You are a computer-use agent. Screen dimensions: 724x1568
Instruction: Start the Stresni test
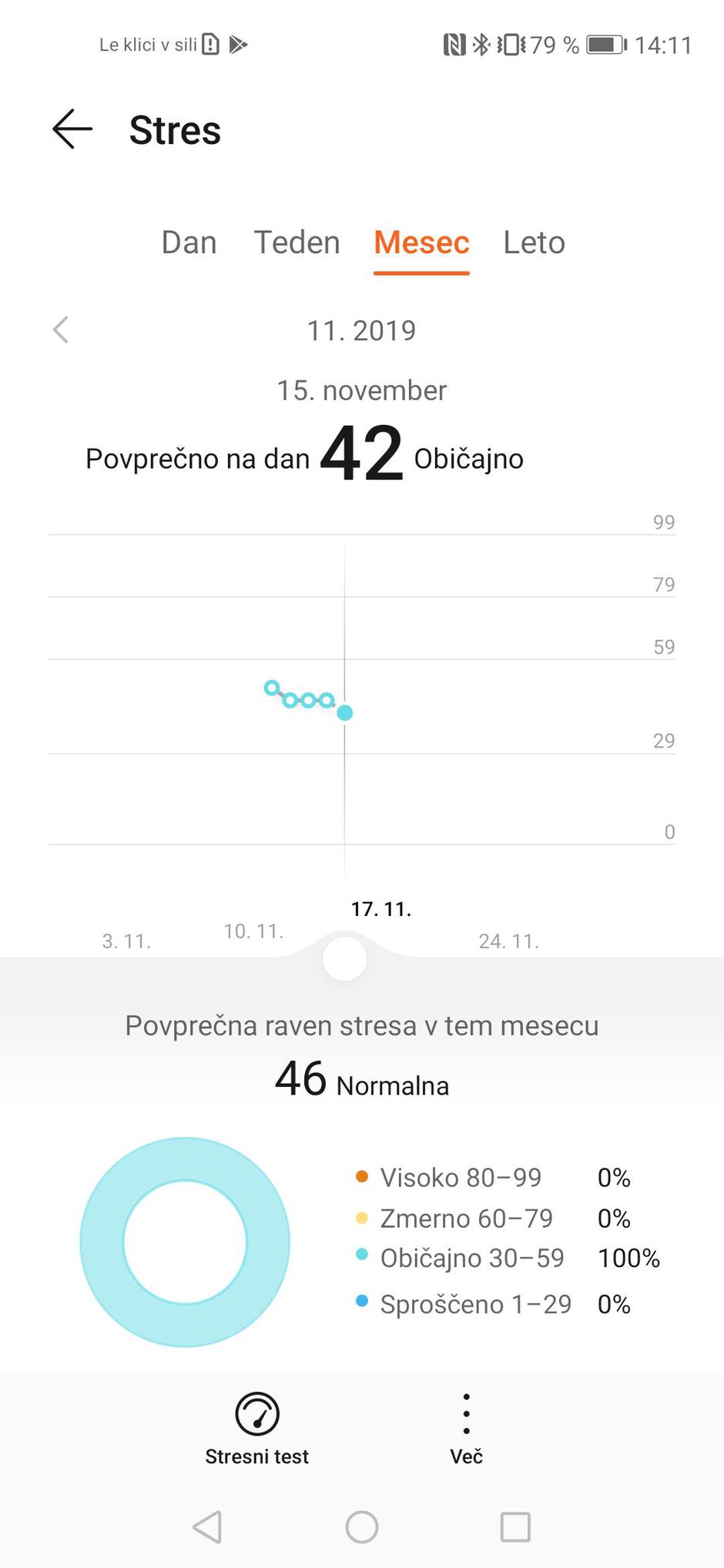256,1429
